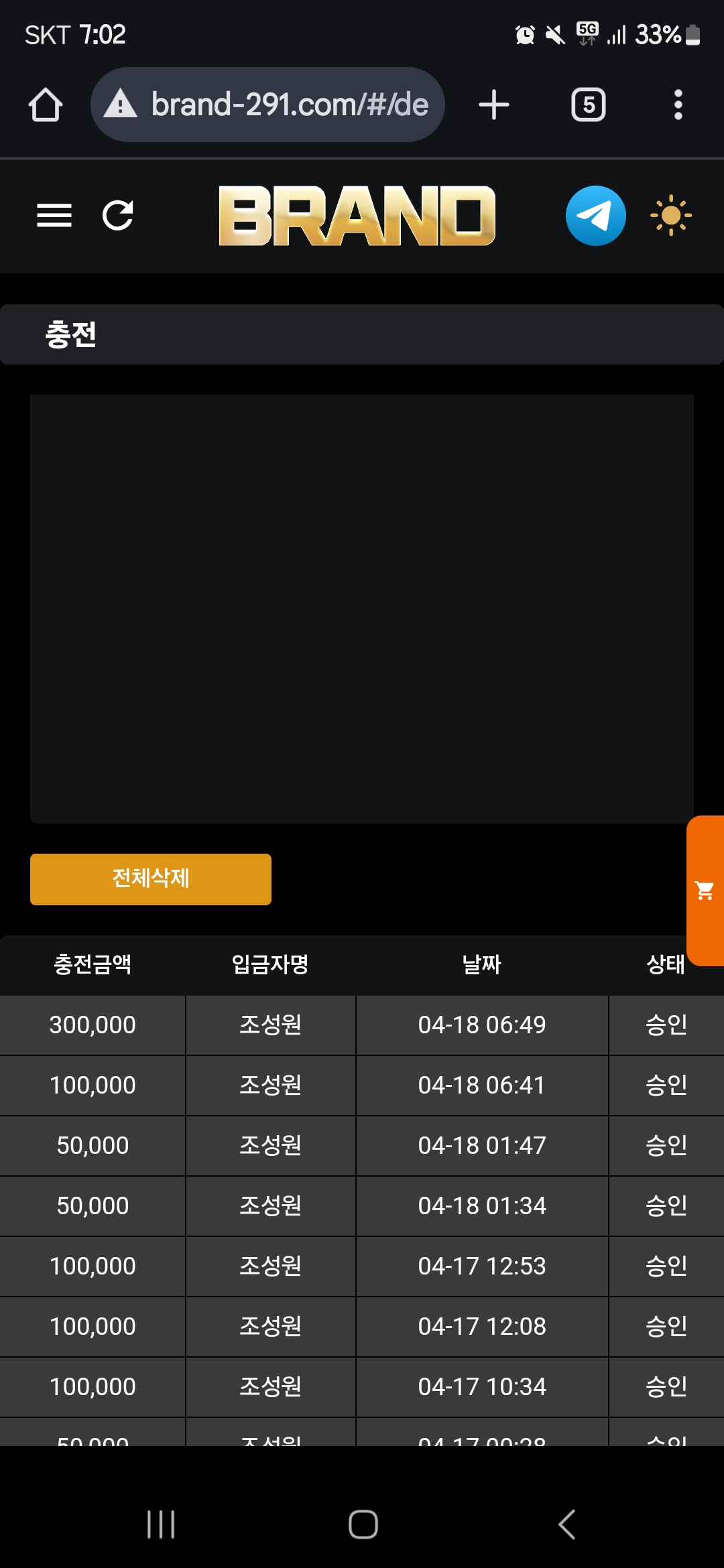724x1568 pixels.
Task: Open recent apps from the navigation bar
Action: click(x=161, y=1524)
